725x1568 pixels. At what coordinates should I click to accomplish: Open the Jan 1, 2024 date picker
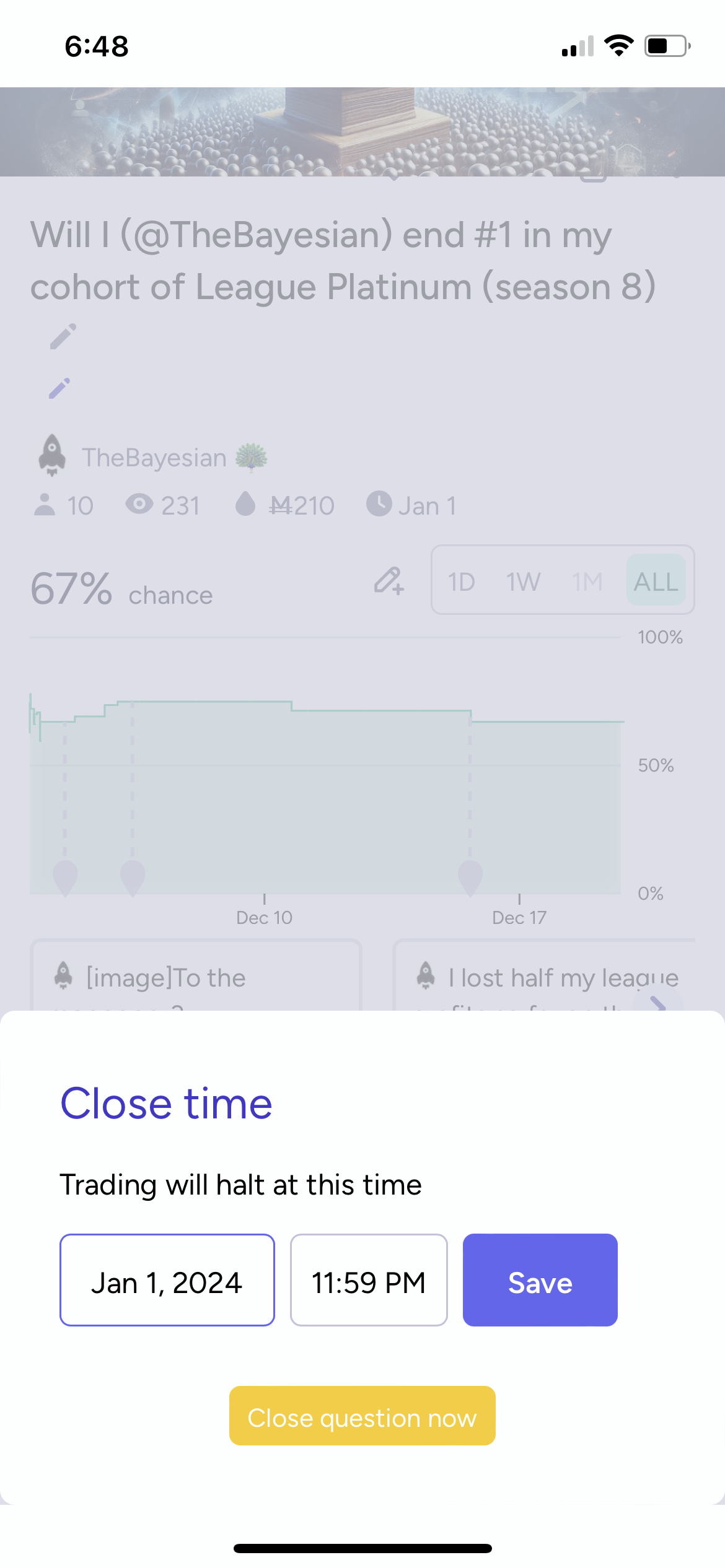click(167, 1279)
